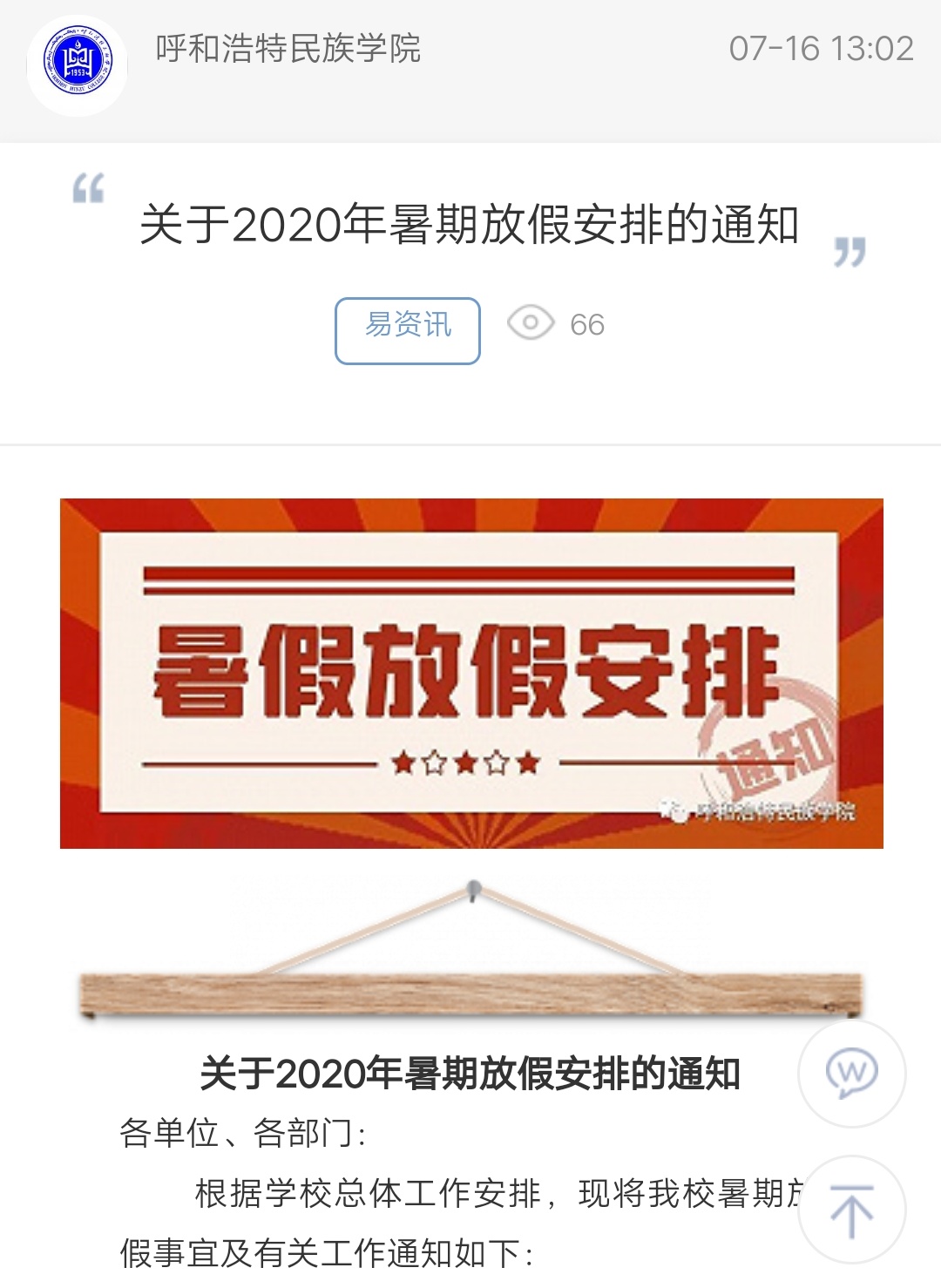Open the 暑假放假安排 banner image
941x1288 pixels.
coord(471,673)
